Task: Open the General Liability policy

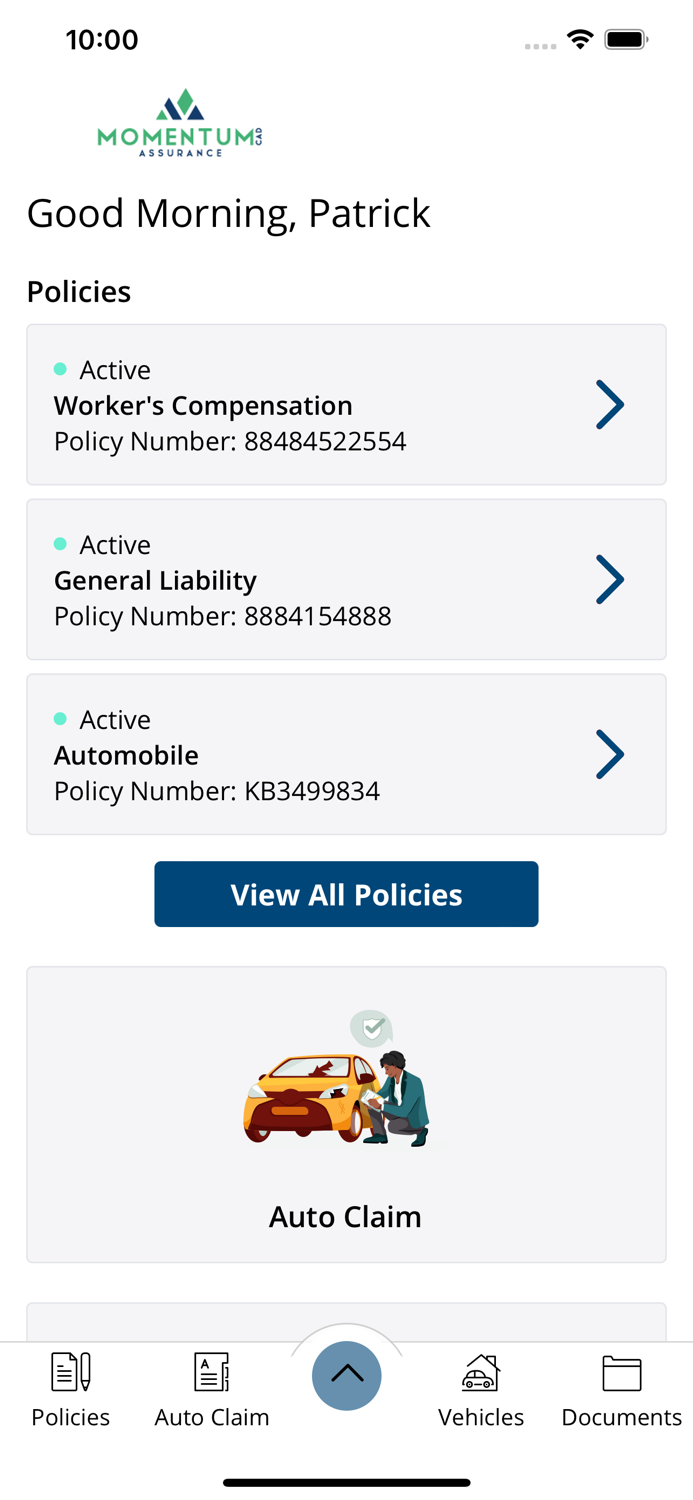Action: pyautogui.click(x=346, y=580)
